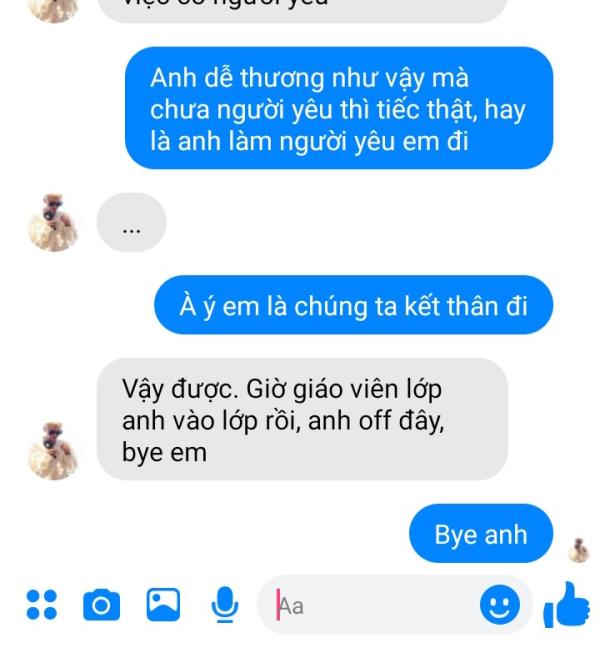Open the emoji picker smiley
This screenshot has width=600, height=648.
499,605
